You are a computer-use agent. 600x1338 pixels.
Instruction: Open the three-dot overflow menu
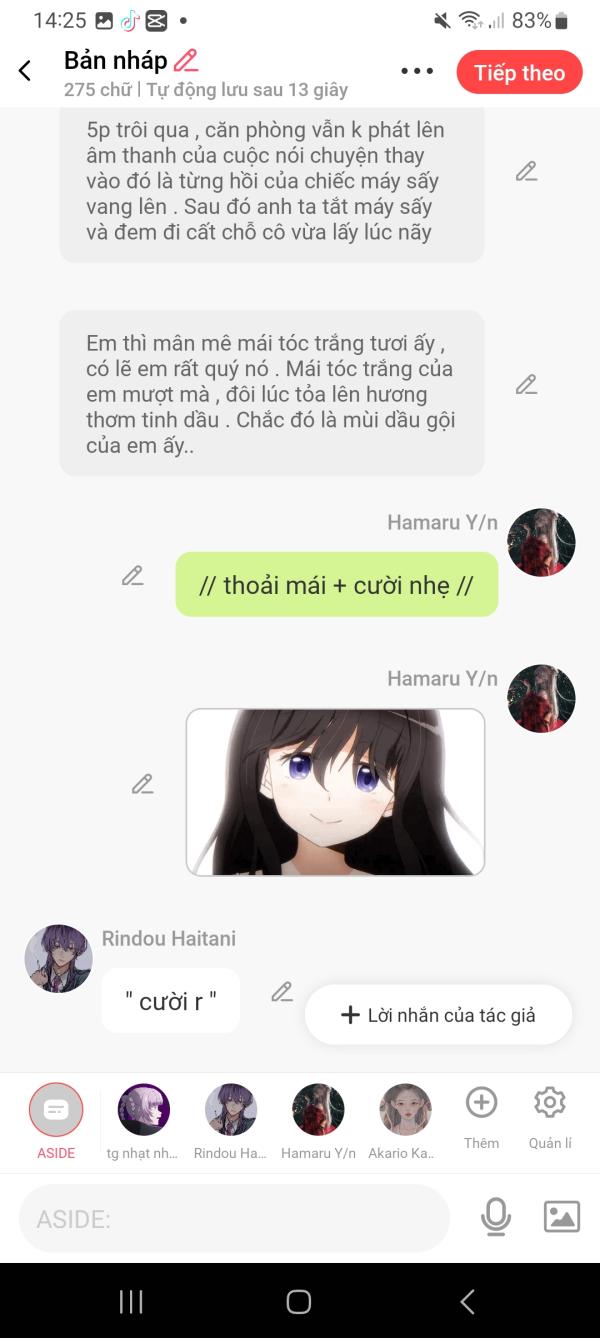417,71
